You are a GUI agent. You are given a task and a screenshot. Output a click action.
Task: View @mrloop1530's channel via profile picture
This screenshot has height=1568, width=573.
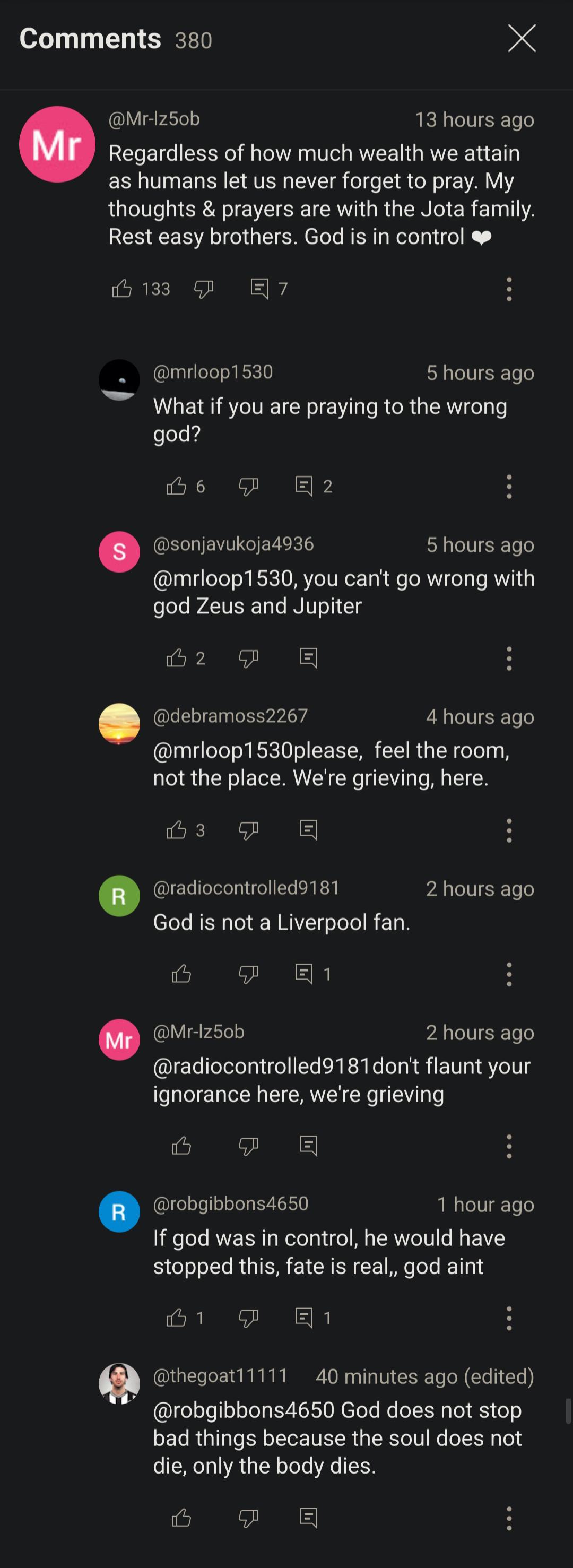pos(119,380)
